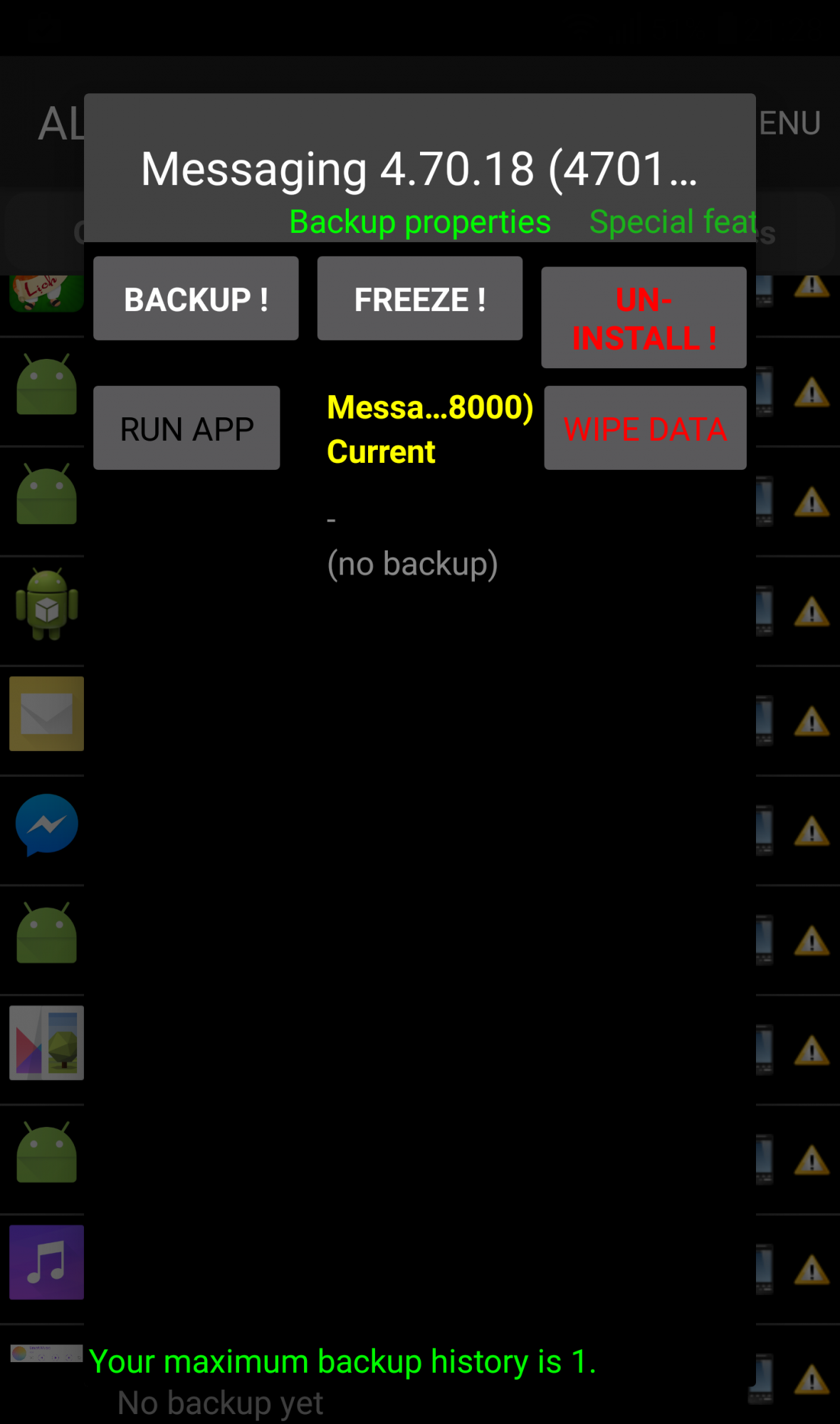
Task: Switch to the Backup properties tab
Action: 420,222
